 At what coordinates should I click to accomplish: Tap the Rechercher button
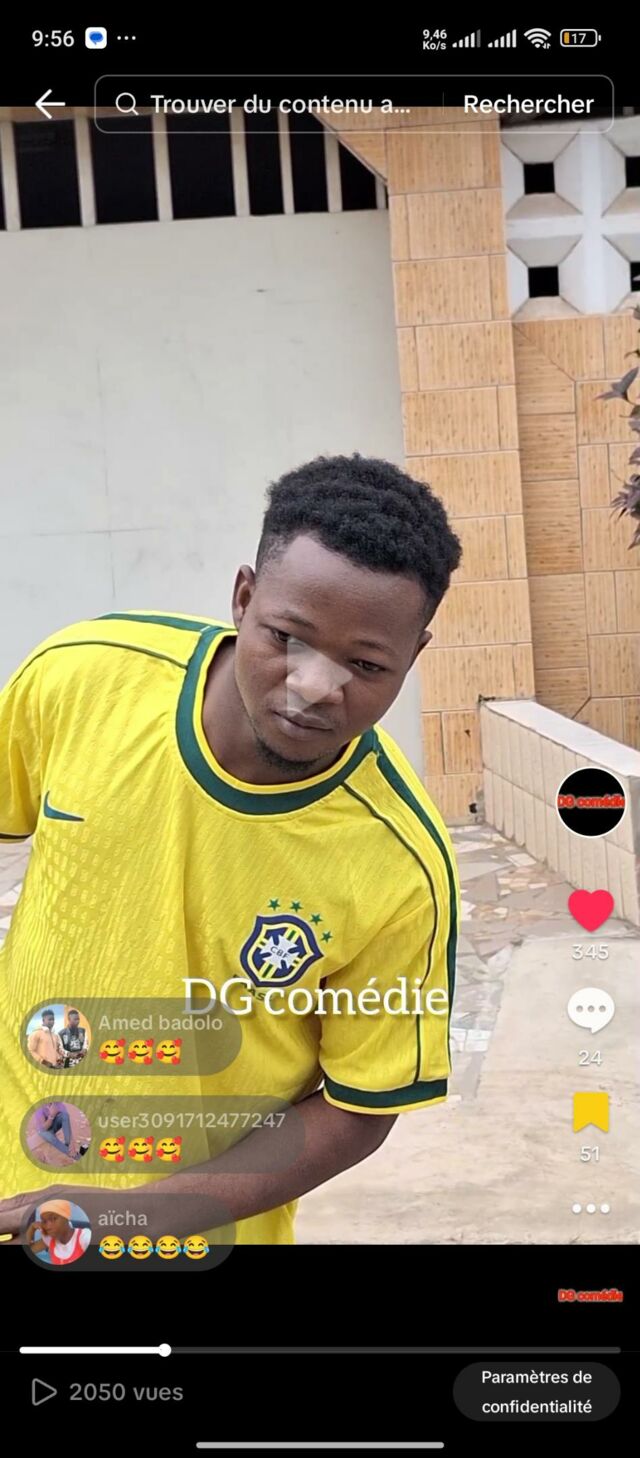click(528, 104)
